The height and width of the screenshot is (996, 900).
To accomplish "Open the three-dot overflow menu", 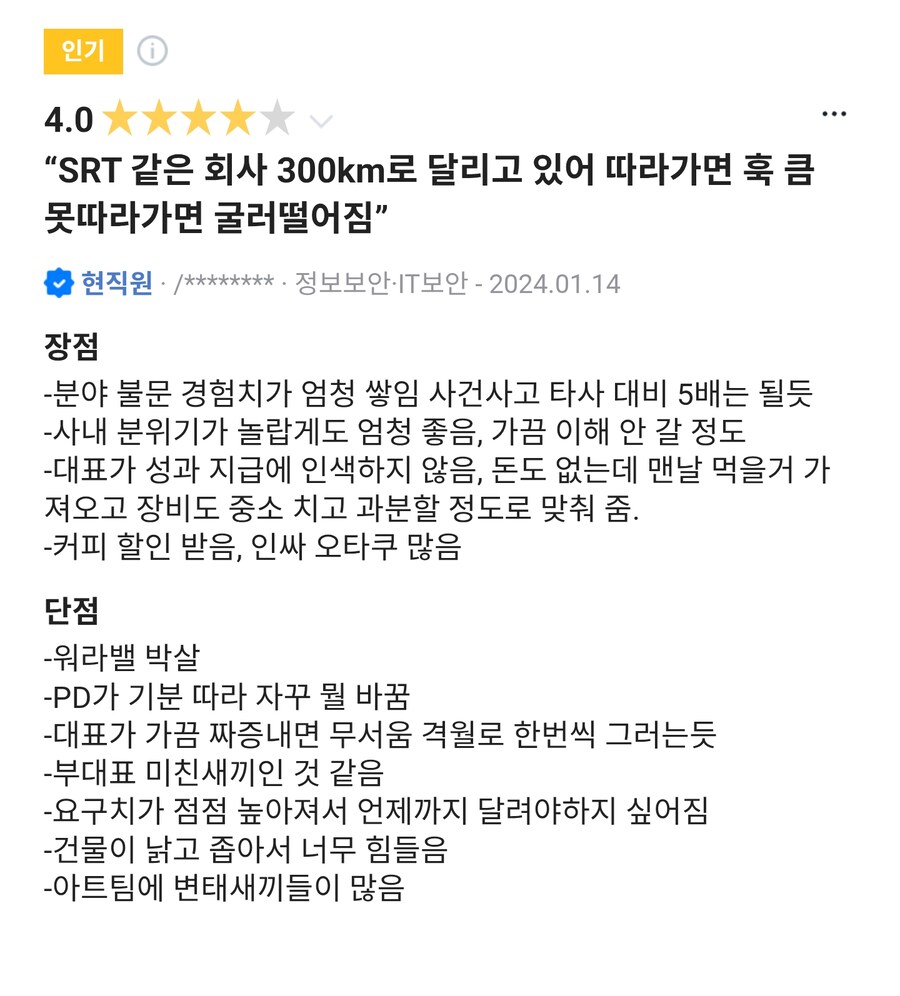I will [833, 114].
